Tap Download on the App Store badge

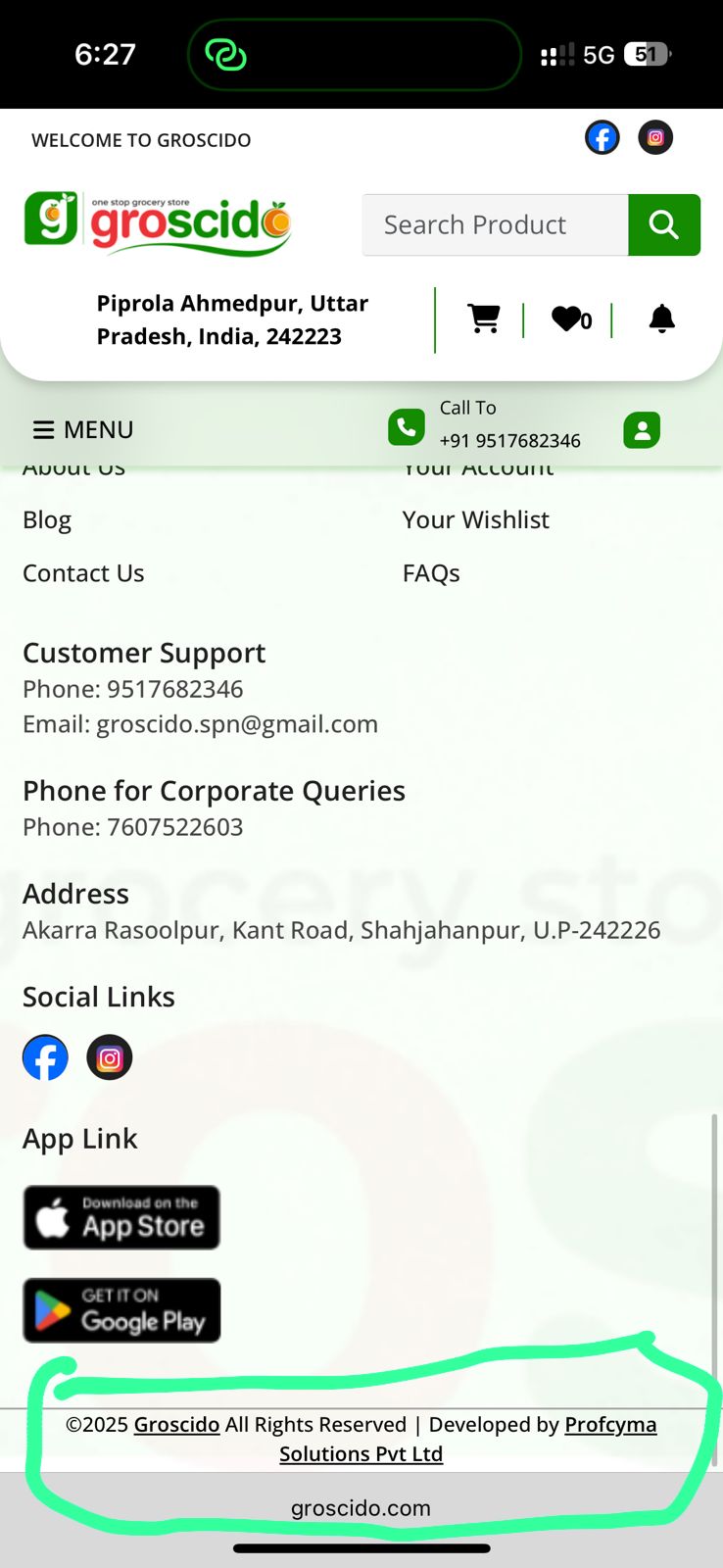click(121, 1218)
